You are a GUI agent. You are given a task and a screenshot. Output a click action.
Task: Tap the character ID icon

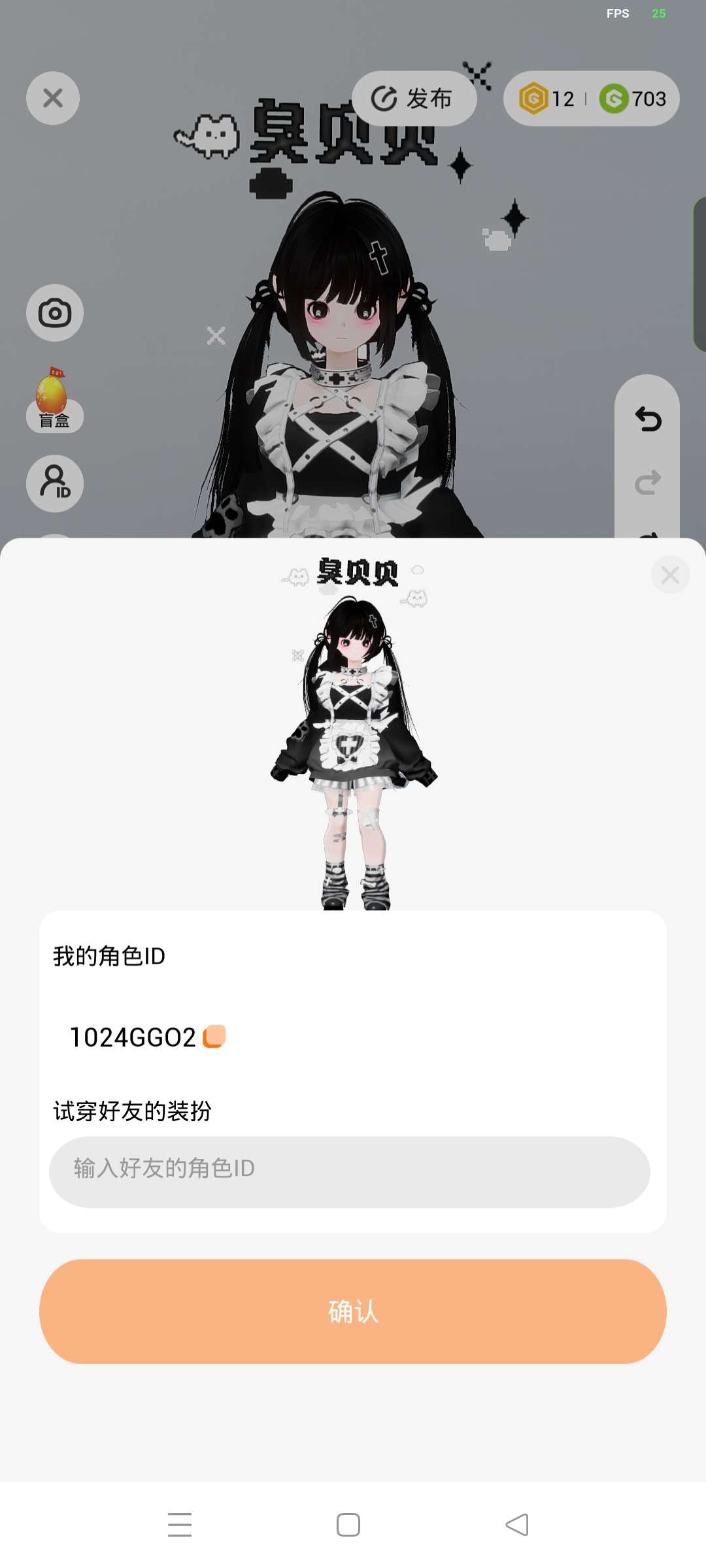tap(55, 483)
